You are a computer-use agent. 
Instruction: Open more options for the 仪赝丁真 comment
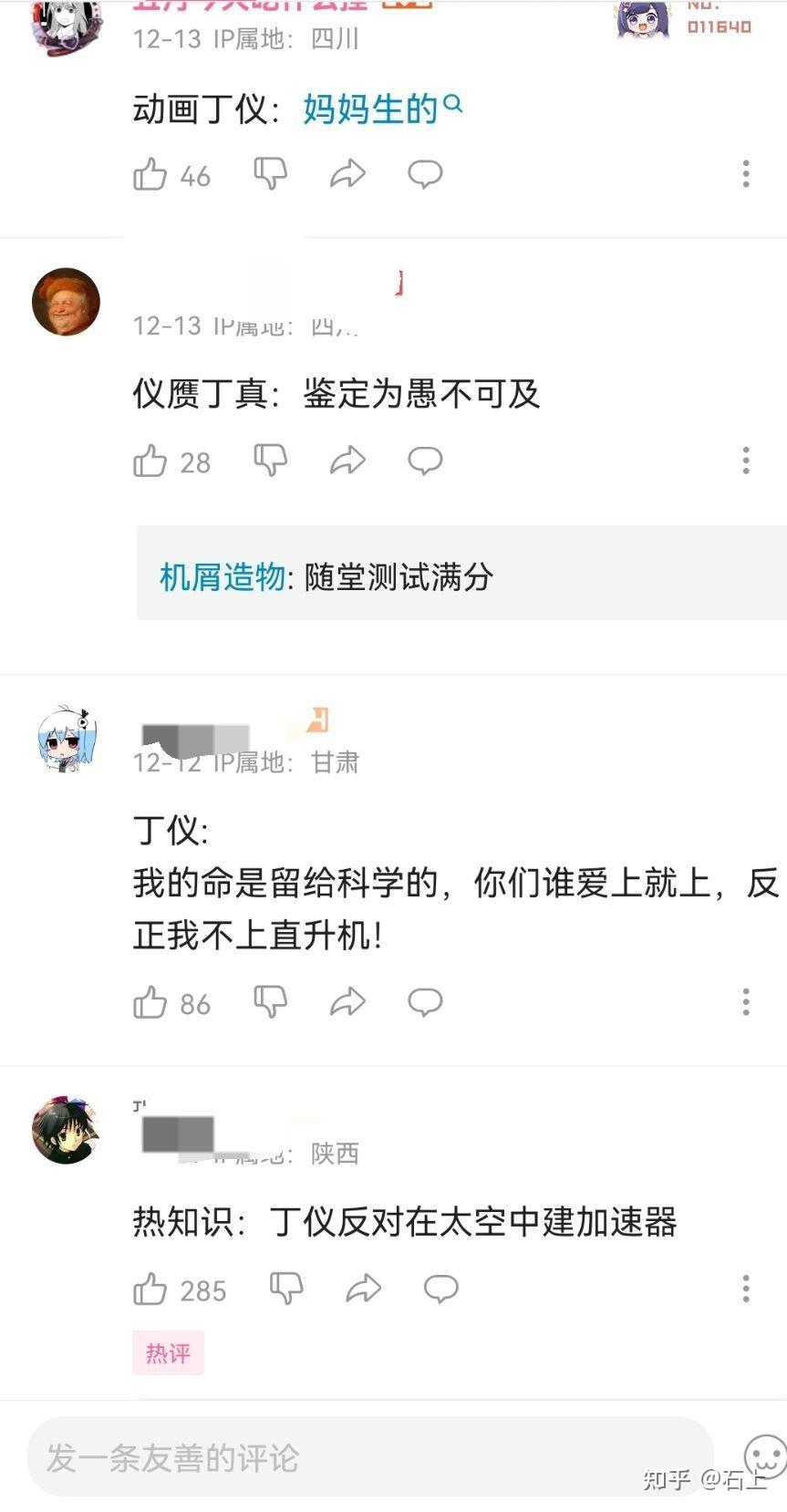pyautogui.click(x=746, y=461)
